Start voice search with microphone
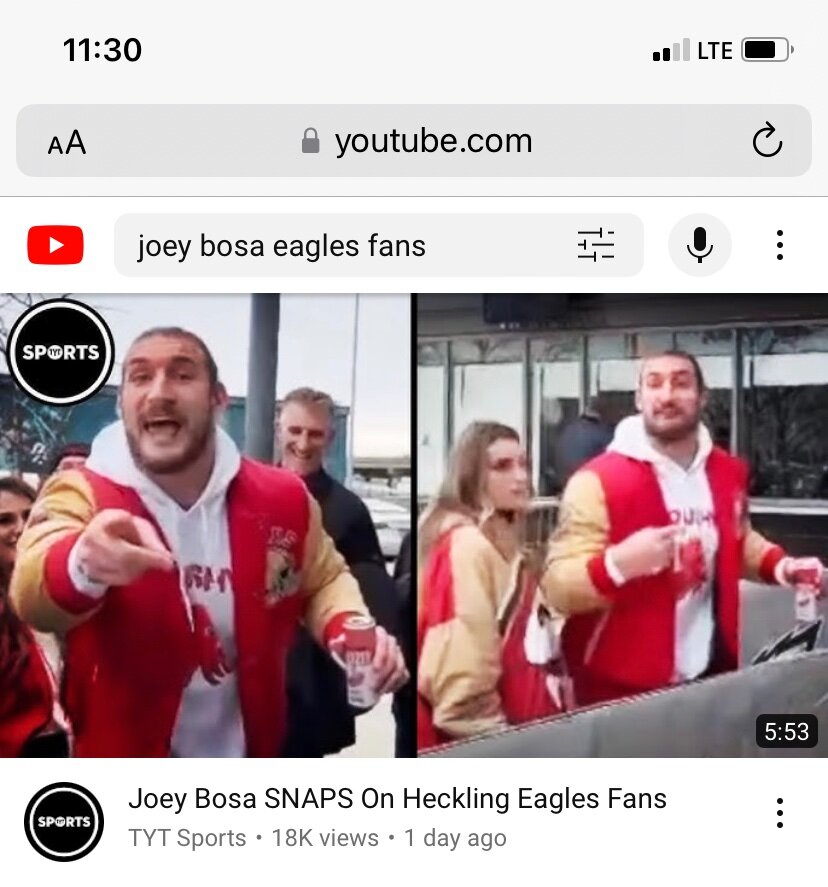Viewport: 828px width, 887px height. [x=699, y=245]
